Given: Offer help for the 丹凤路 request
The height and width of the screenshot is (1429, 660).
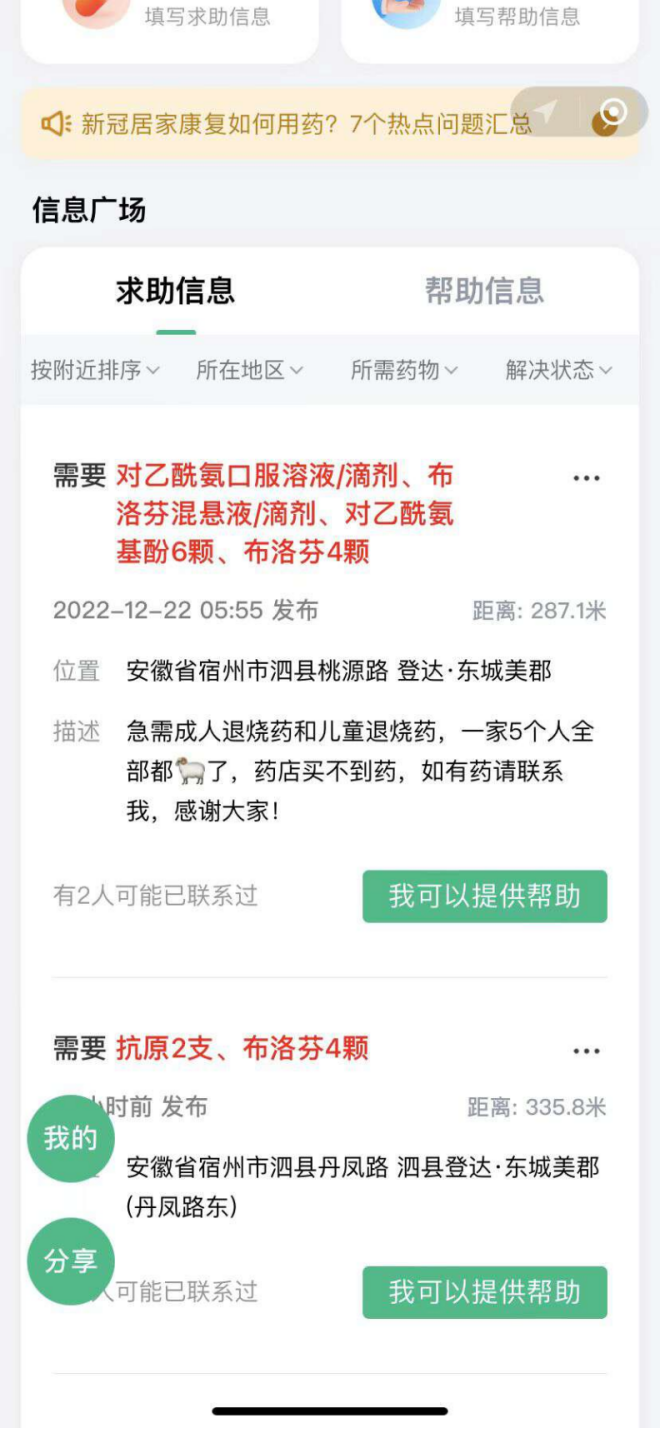Looking at the screenshot, I should [x=484, y=1292].
